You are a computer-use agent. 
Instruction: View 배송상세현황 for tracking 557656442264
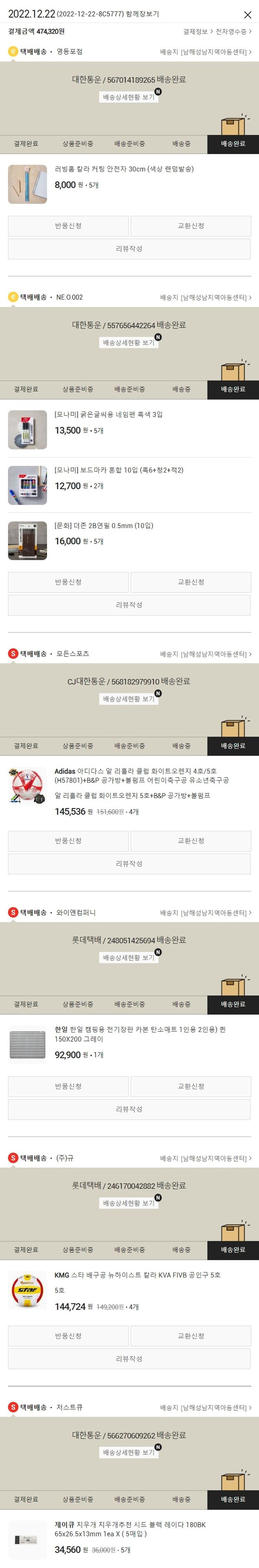click(x=129, y=343)
